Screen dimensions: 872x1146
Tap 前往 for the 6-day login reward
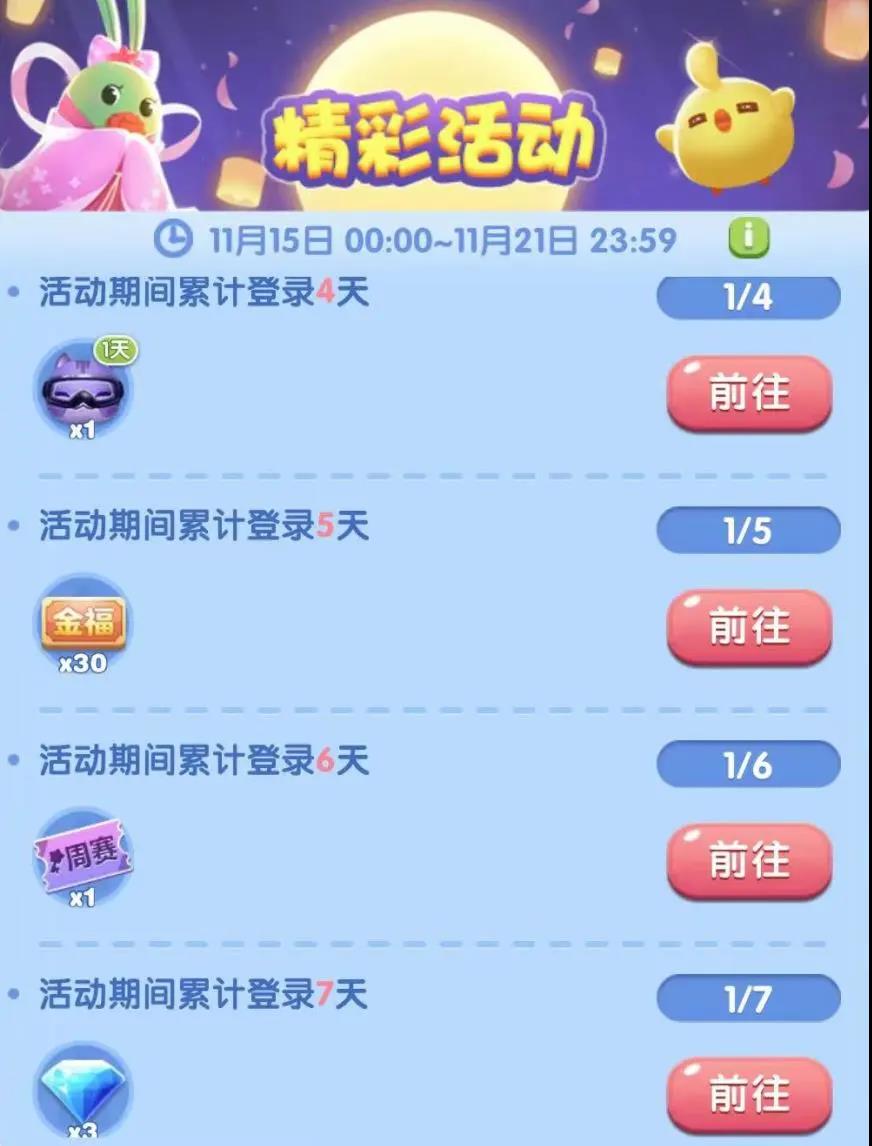pos(749,861)
